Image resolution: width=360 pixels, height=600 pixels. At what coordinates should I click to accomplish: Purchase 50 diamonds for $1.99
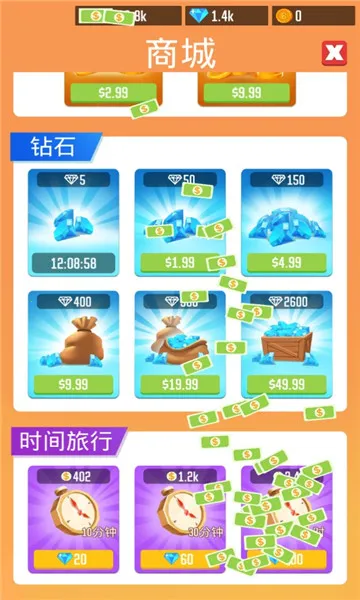tap(180, 262)
